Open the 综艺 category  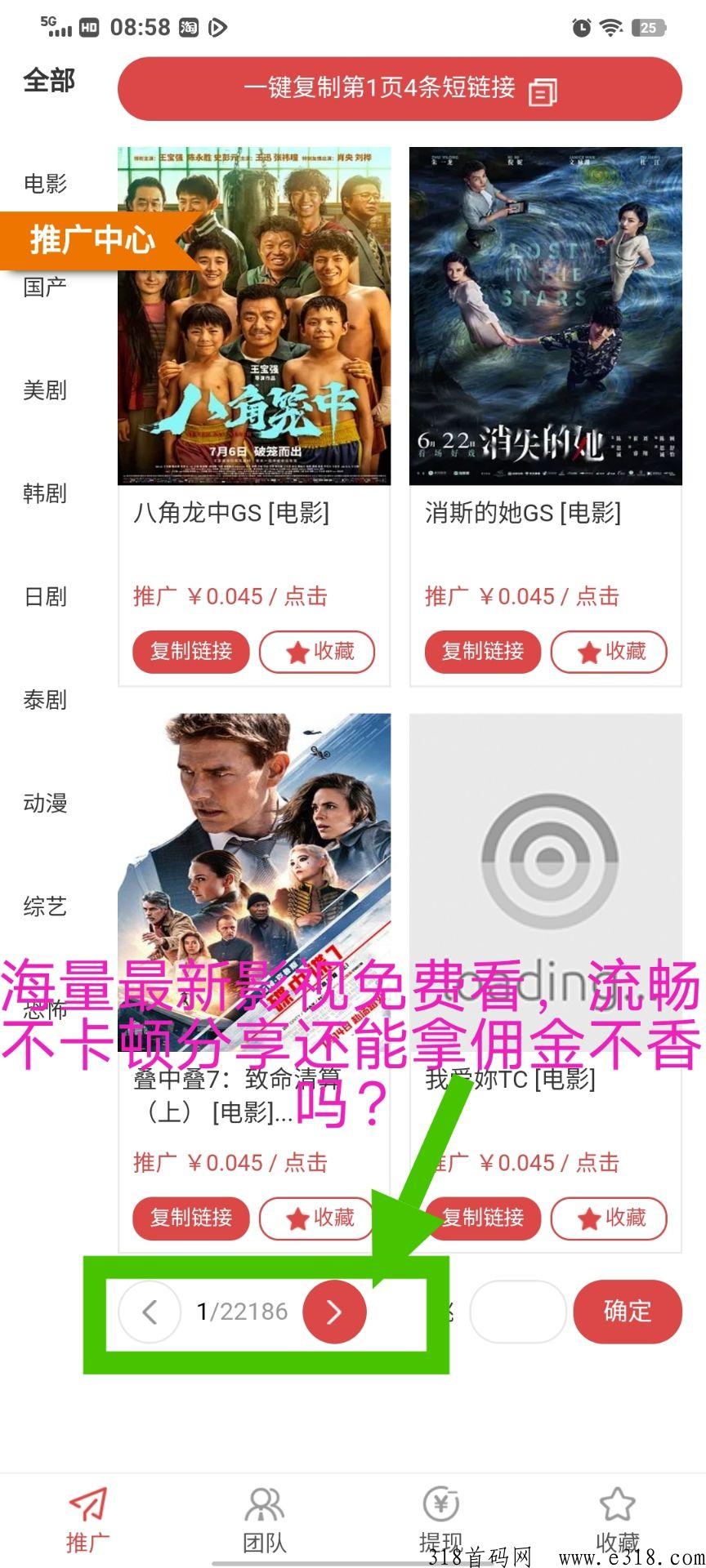[x=46, y=906]
